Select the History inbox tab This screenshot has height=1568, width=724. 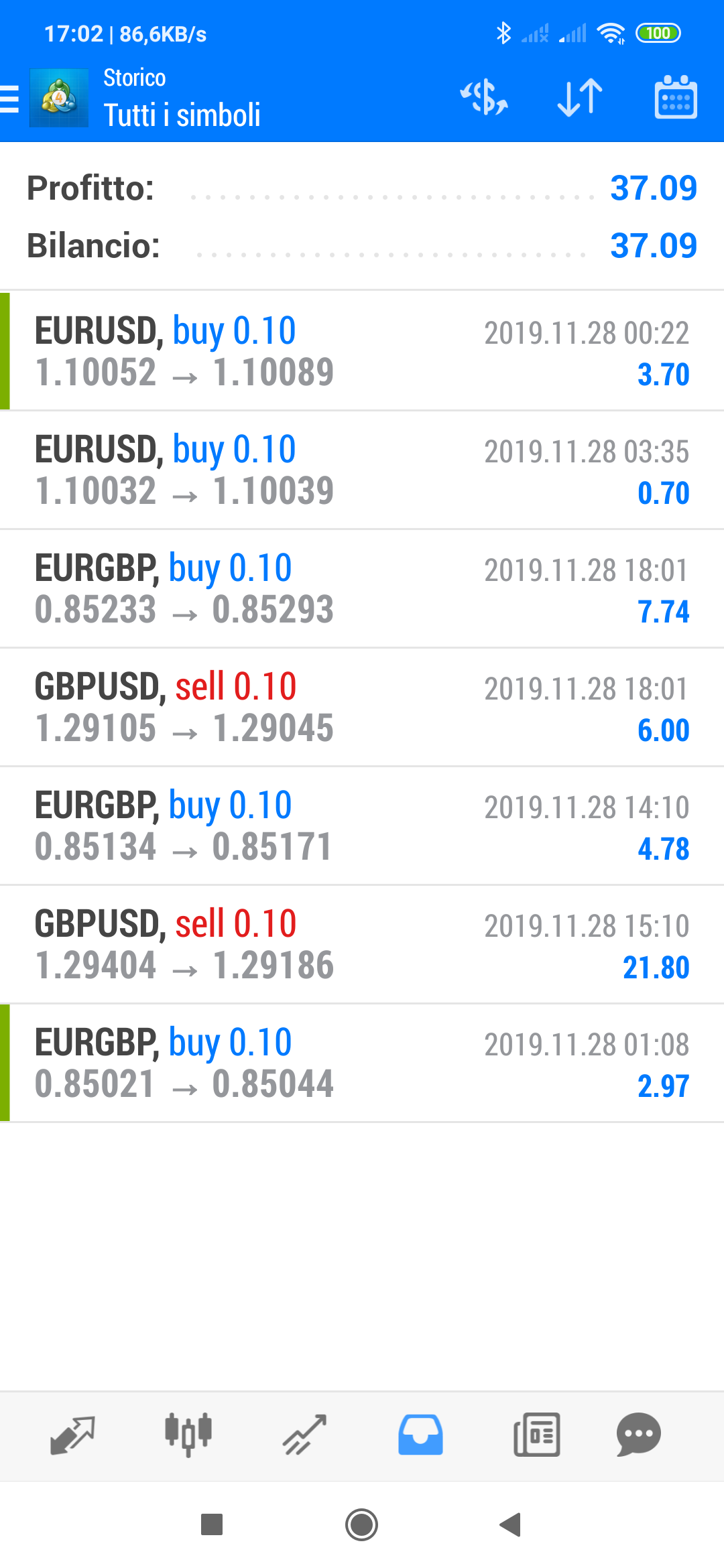(x=420, y=1435)
